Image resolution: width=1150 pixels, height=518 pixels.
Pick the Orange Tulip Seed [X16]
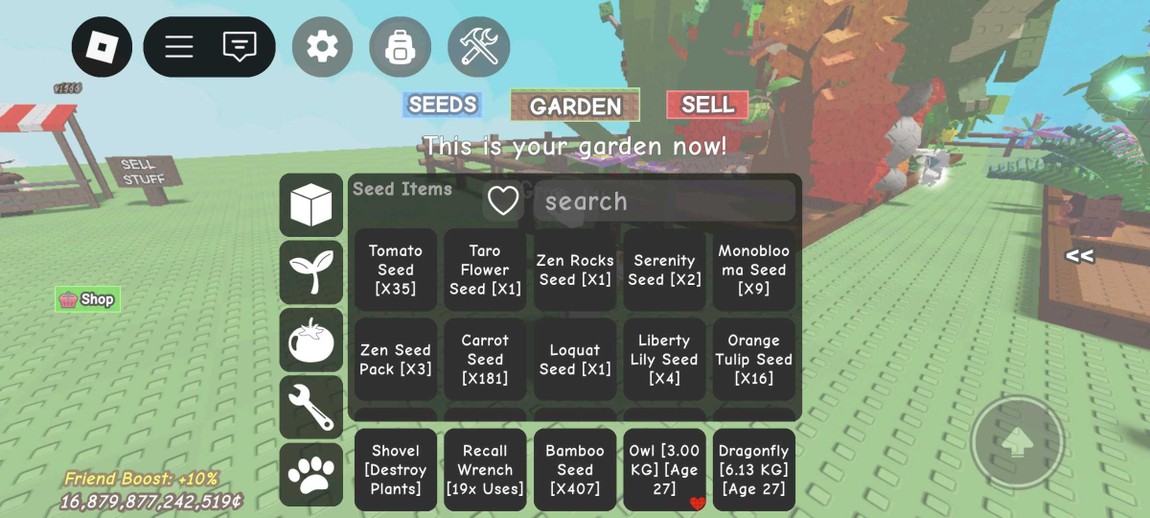(754, 360)
